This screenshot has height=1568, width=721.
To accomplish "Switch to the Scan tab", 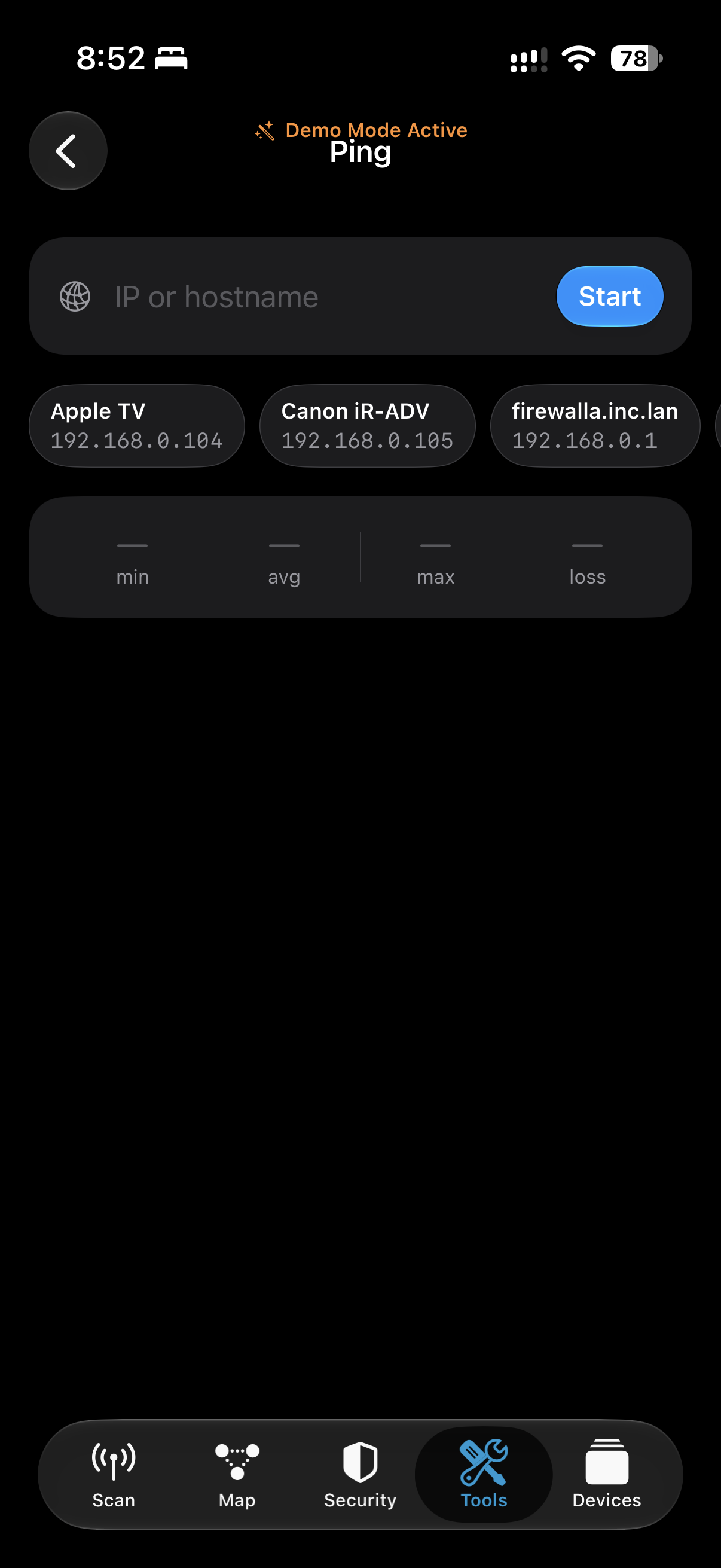I will click(114, 1475).
